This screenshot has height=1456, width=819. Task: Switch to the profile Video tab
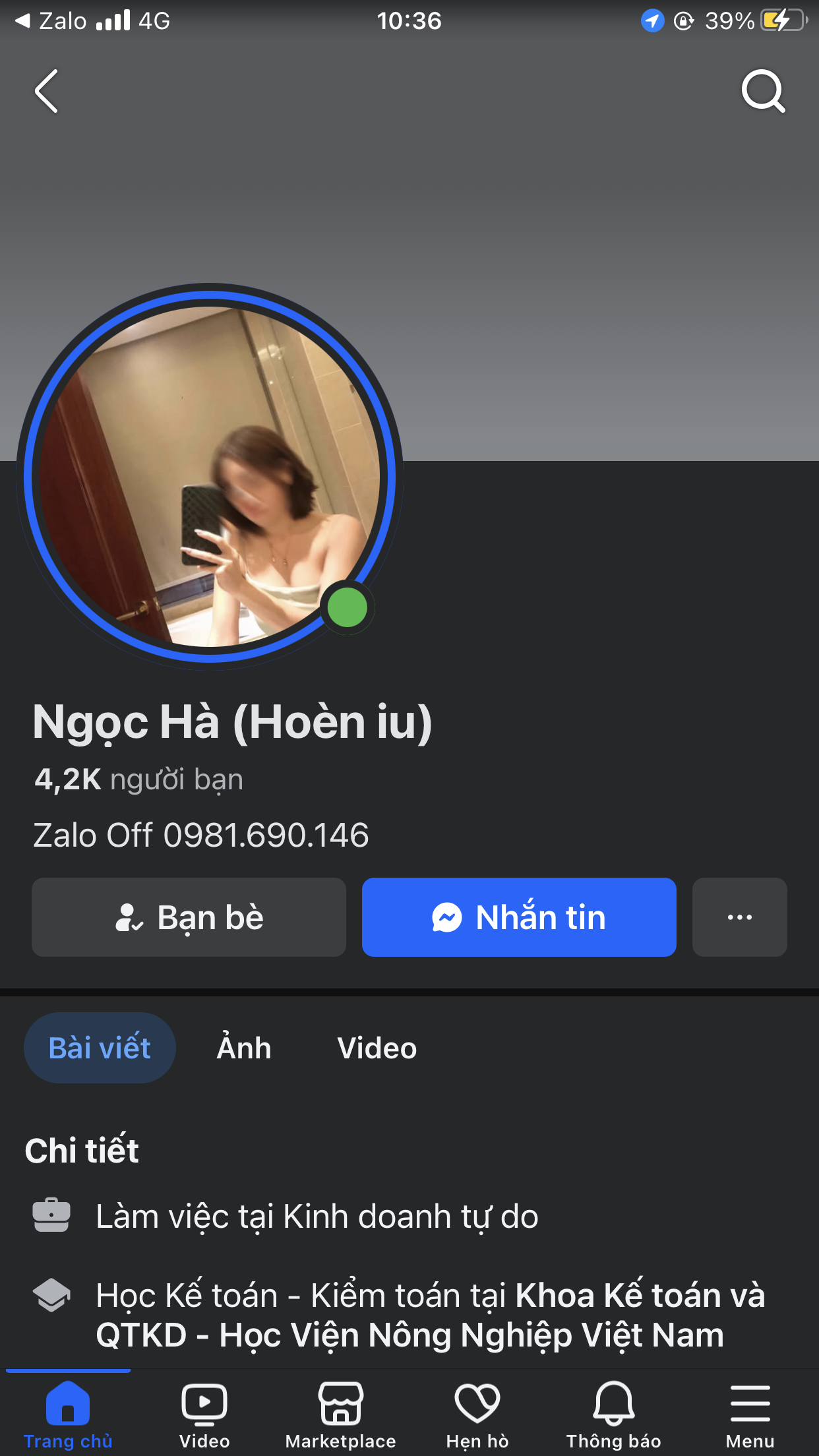pyautogui.click(x=377, y=1048)
